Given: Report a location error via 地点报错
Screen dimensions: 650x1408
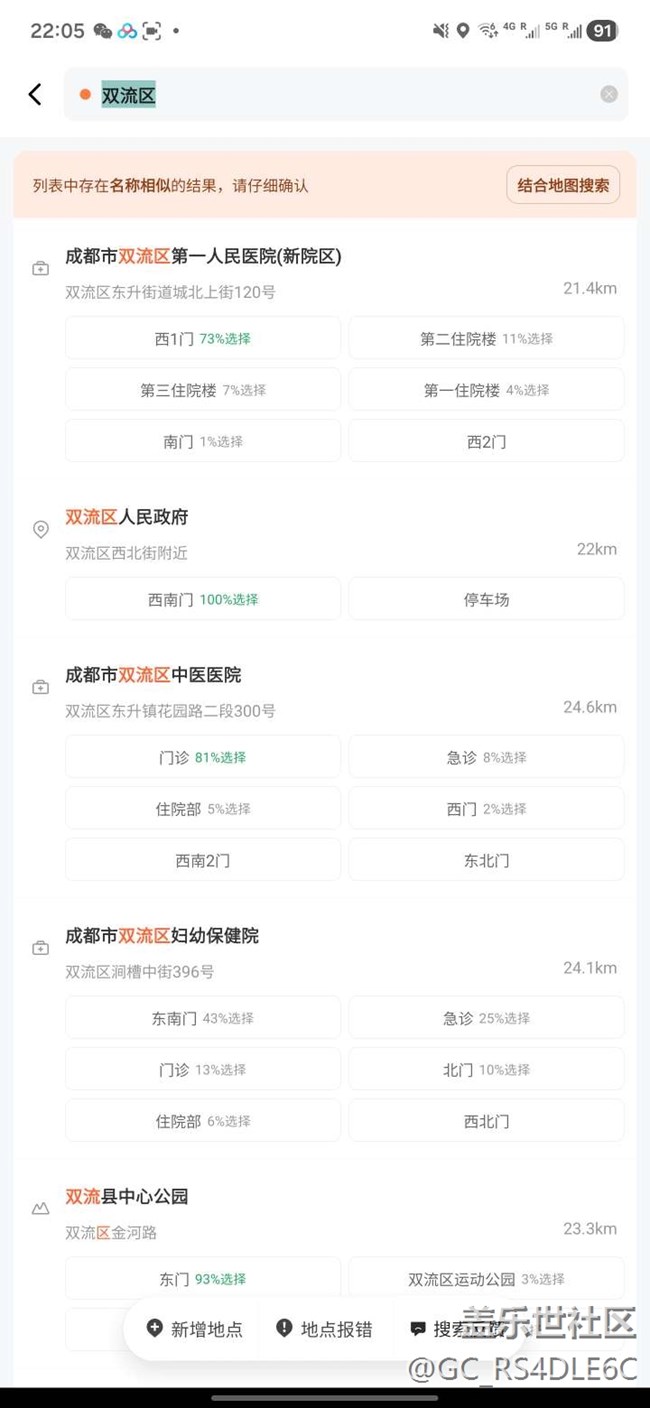Looking at the screenshot, I should pyautogui.click(x=324, y=1329).
